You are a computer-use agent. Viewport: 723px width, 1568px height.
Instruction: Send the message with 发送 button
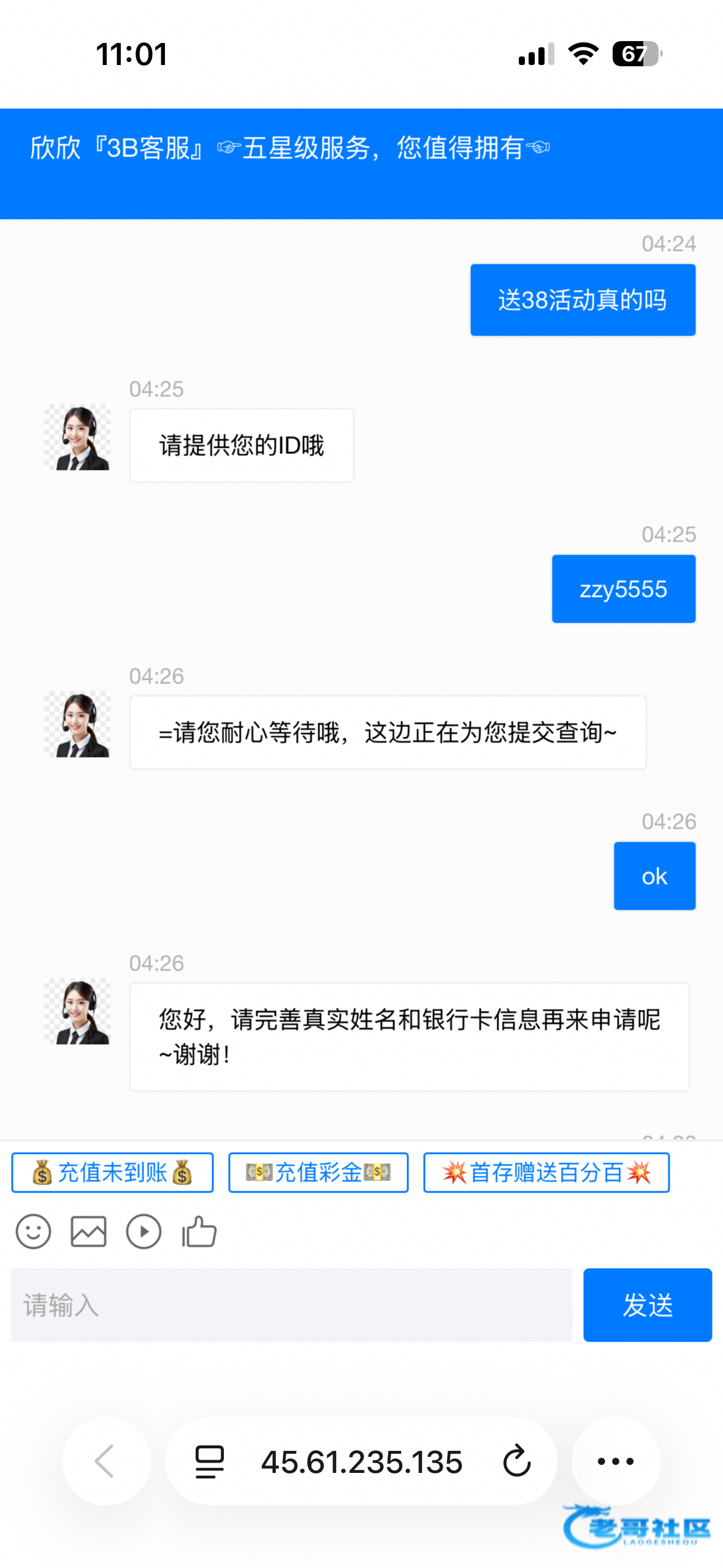click(x=647, y=1305)
